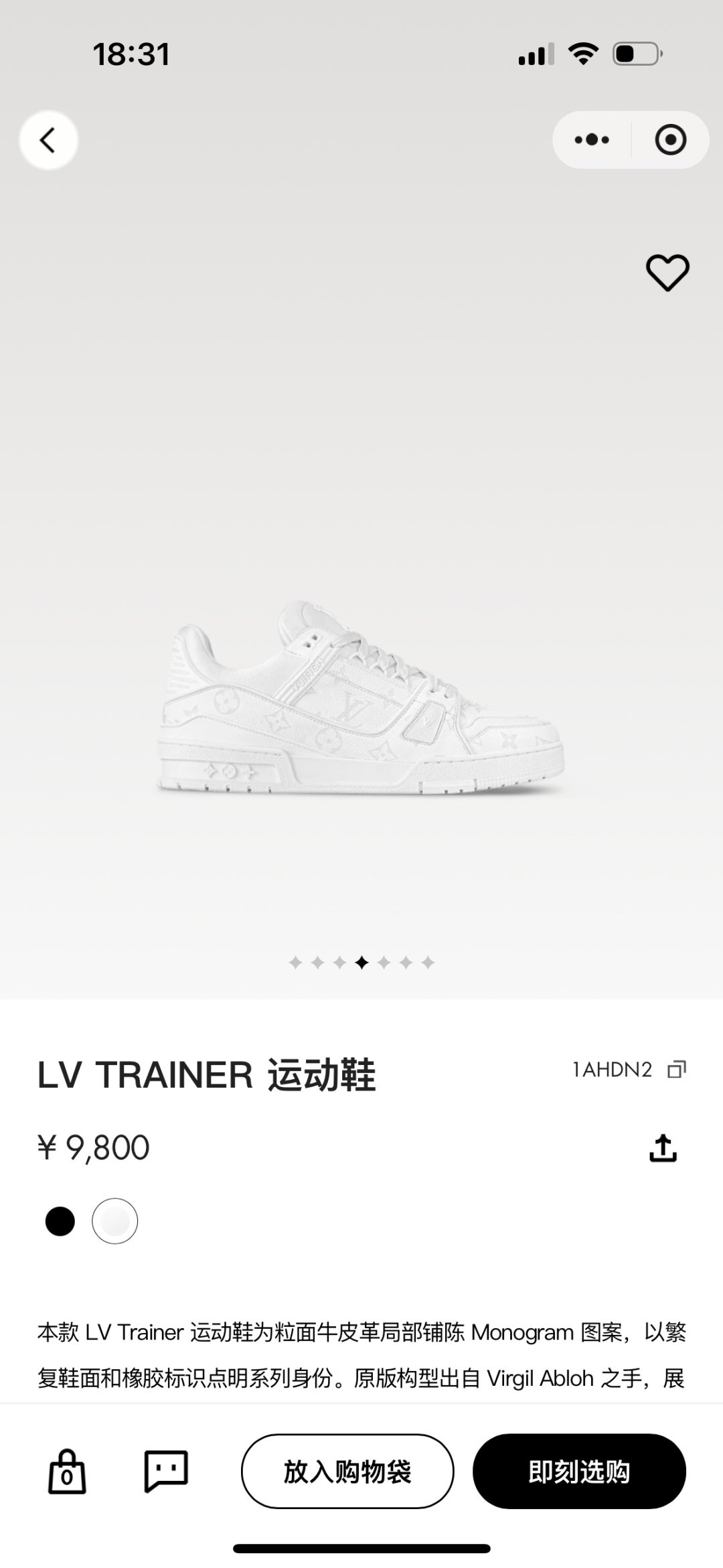This screenshot has width=723, height=1568.
Task: Copy product code 1AHDN2 using copy icon
Action: pos(678,1070)
